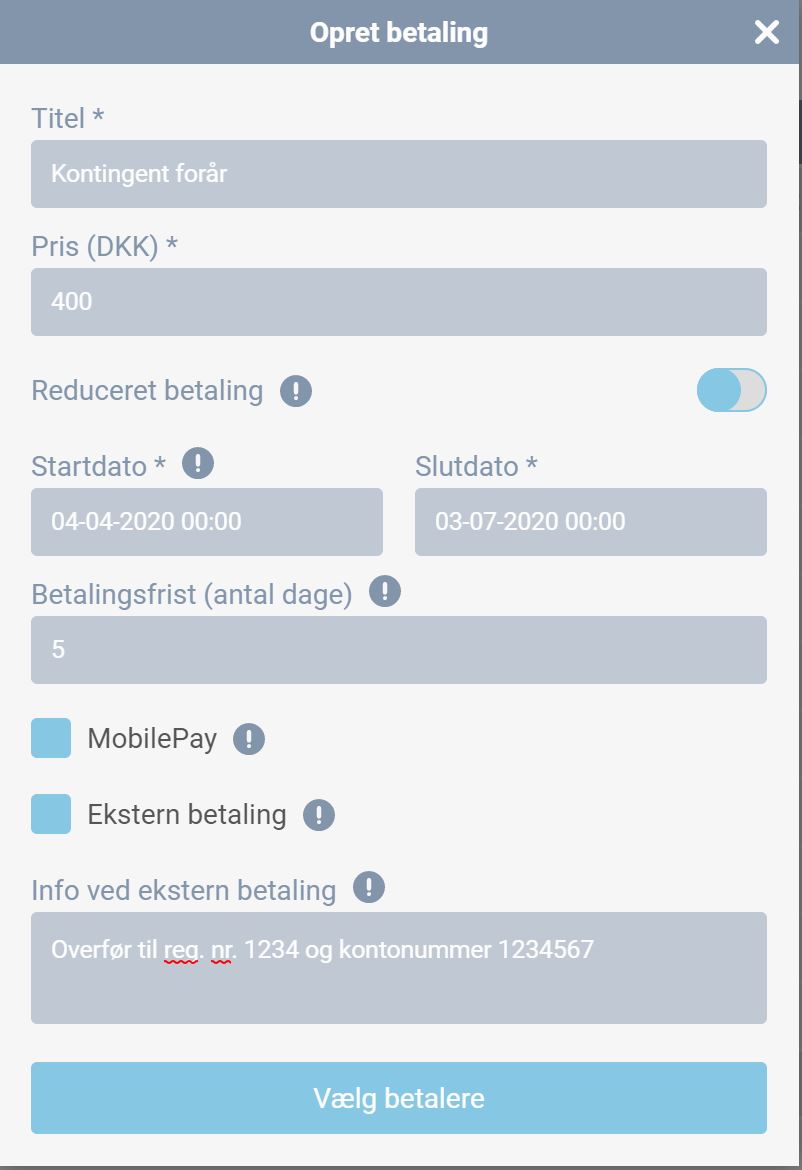Uncheck the MobilePay checkbox
This screenshot has width=802, height=1170.
point(50,738)
